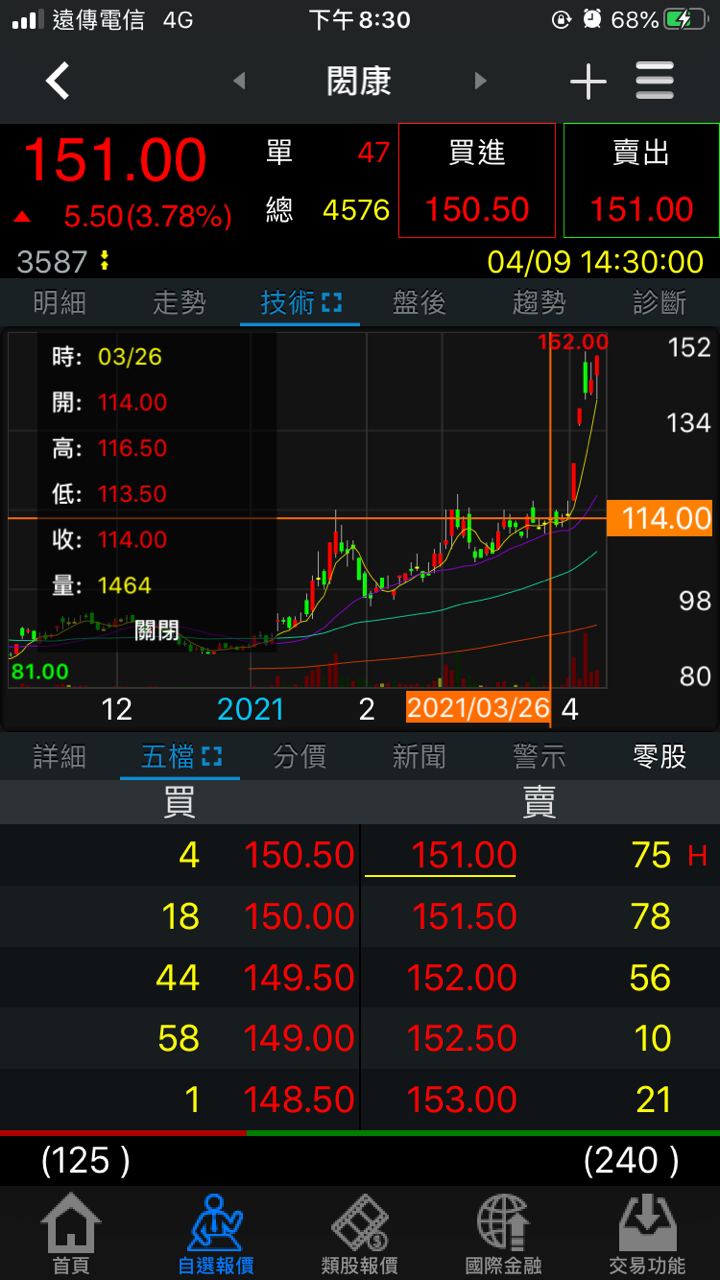
Task: Go to 首頁 in bottom navigation
Action: [x=70, y=1235]
